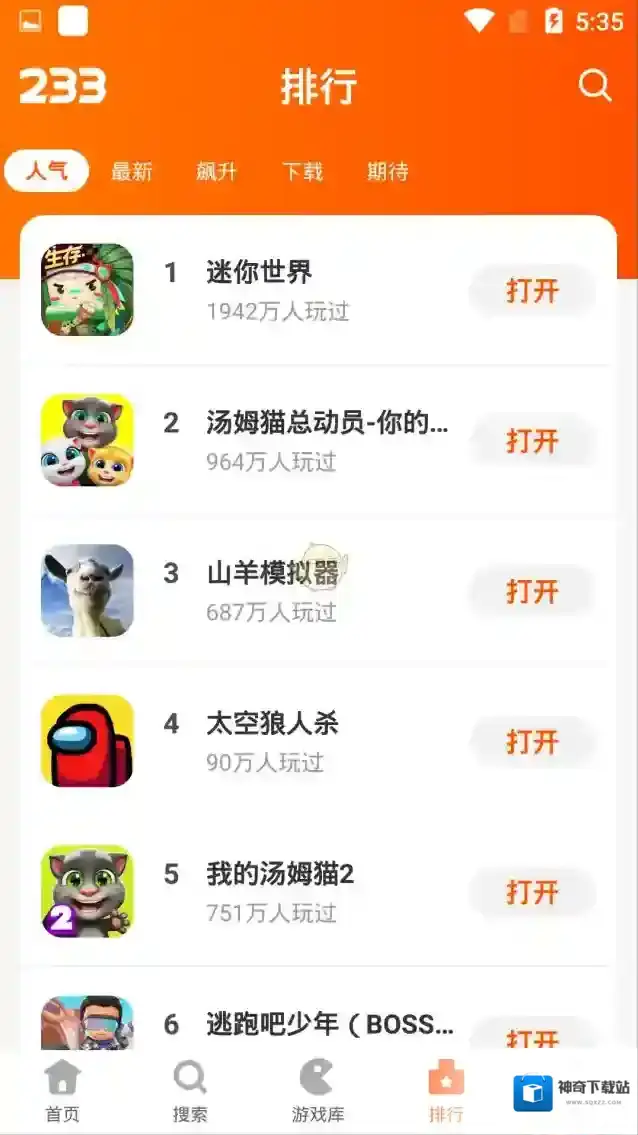Tap 打开 for 迷你世界
The height and width of the screenshot is (1135, 638).
(532, 292)
